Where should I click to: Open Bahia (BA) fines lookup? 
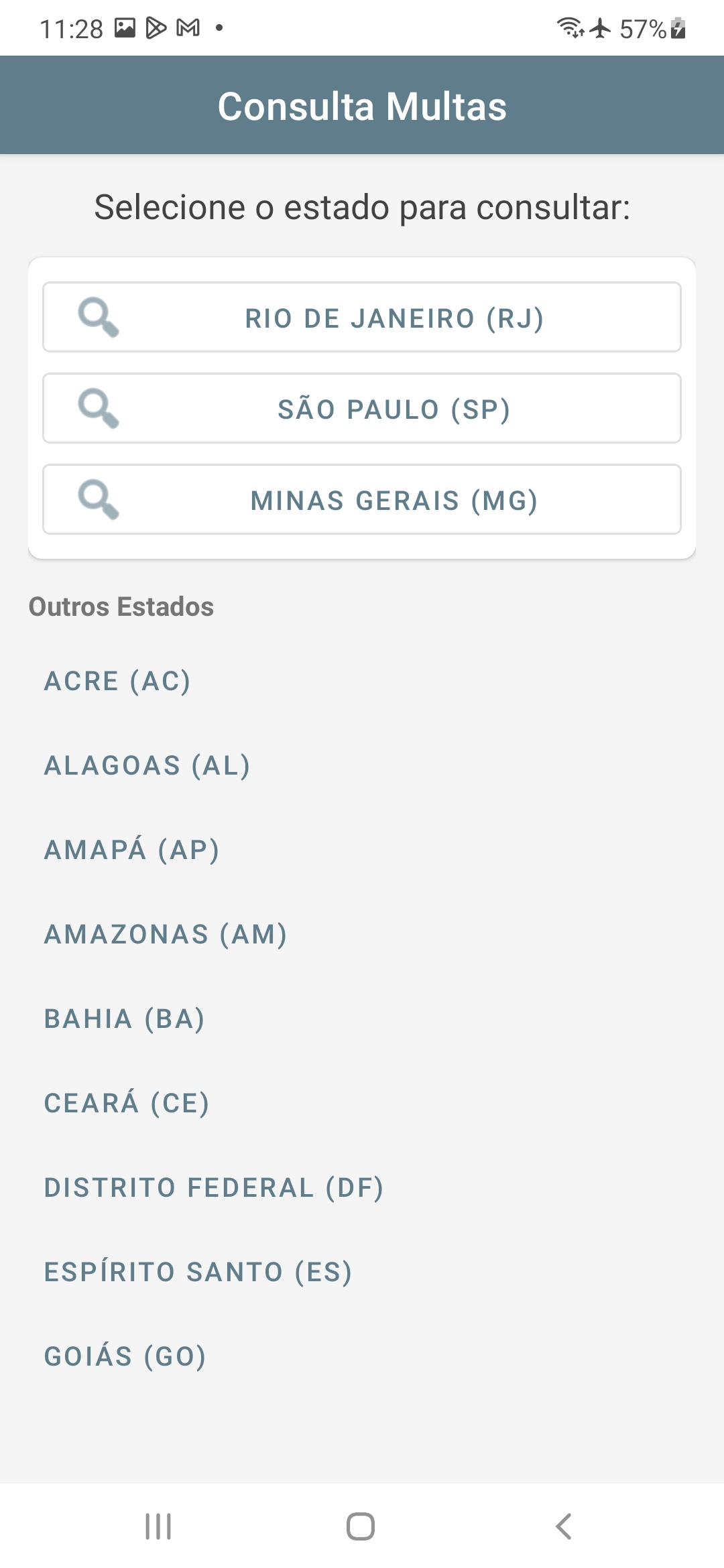coord(125,1019)
